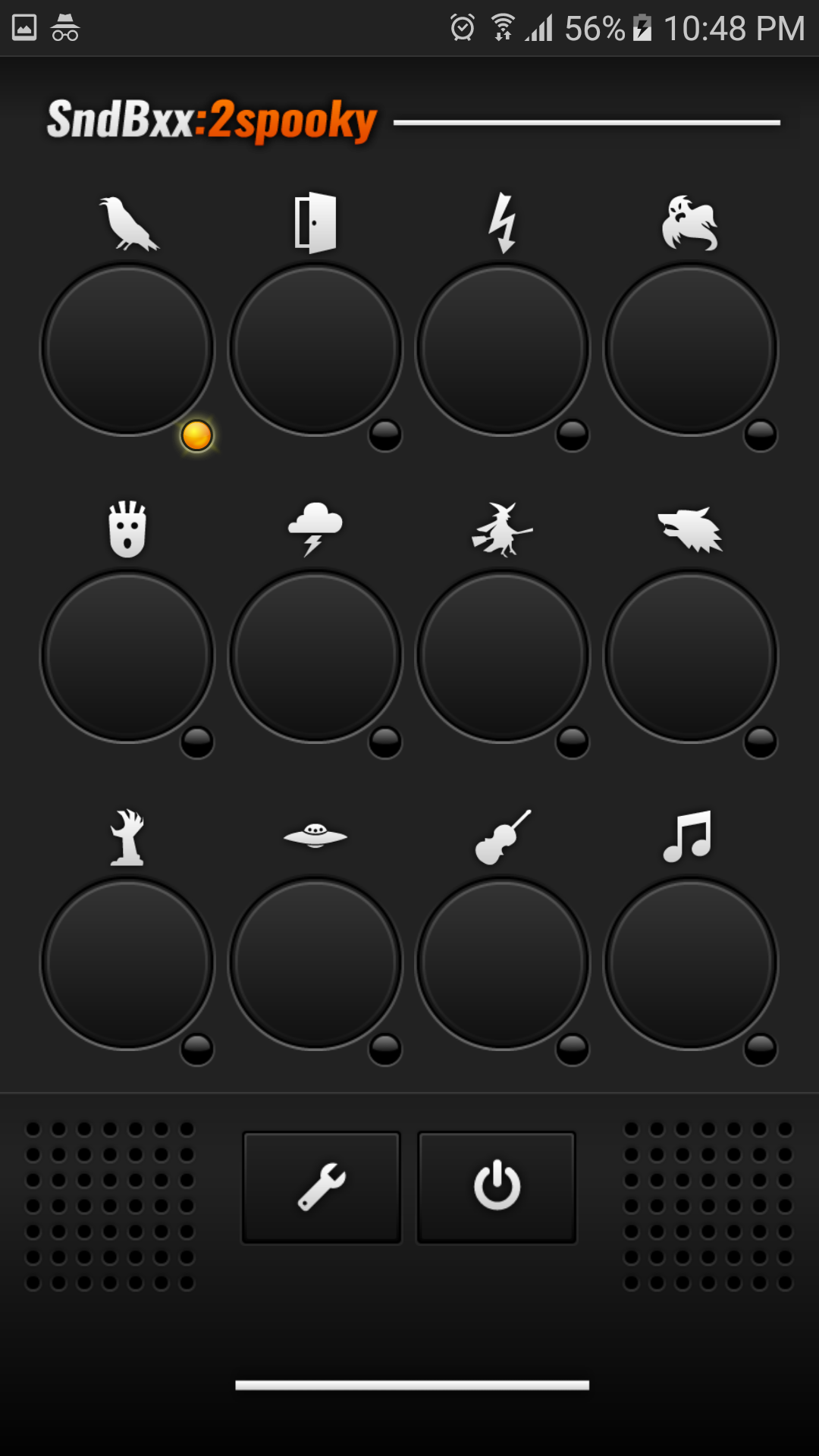Tap the power button
Screen dimensions: 819x1456
(x=497, y=1187)
